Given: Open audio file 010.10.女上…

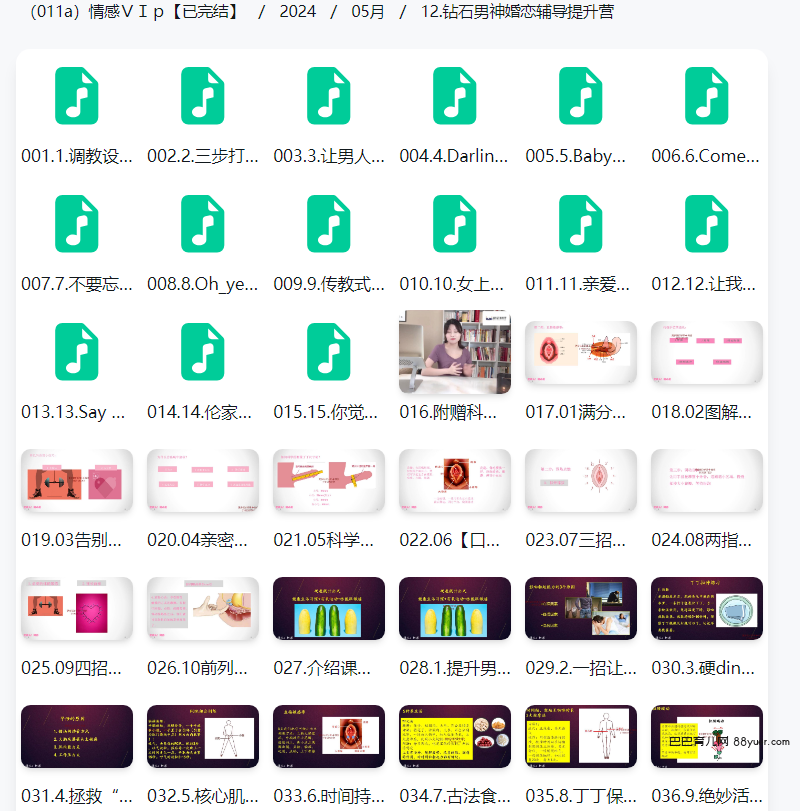Looking at the screenshot, I should click(455, 224).
